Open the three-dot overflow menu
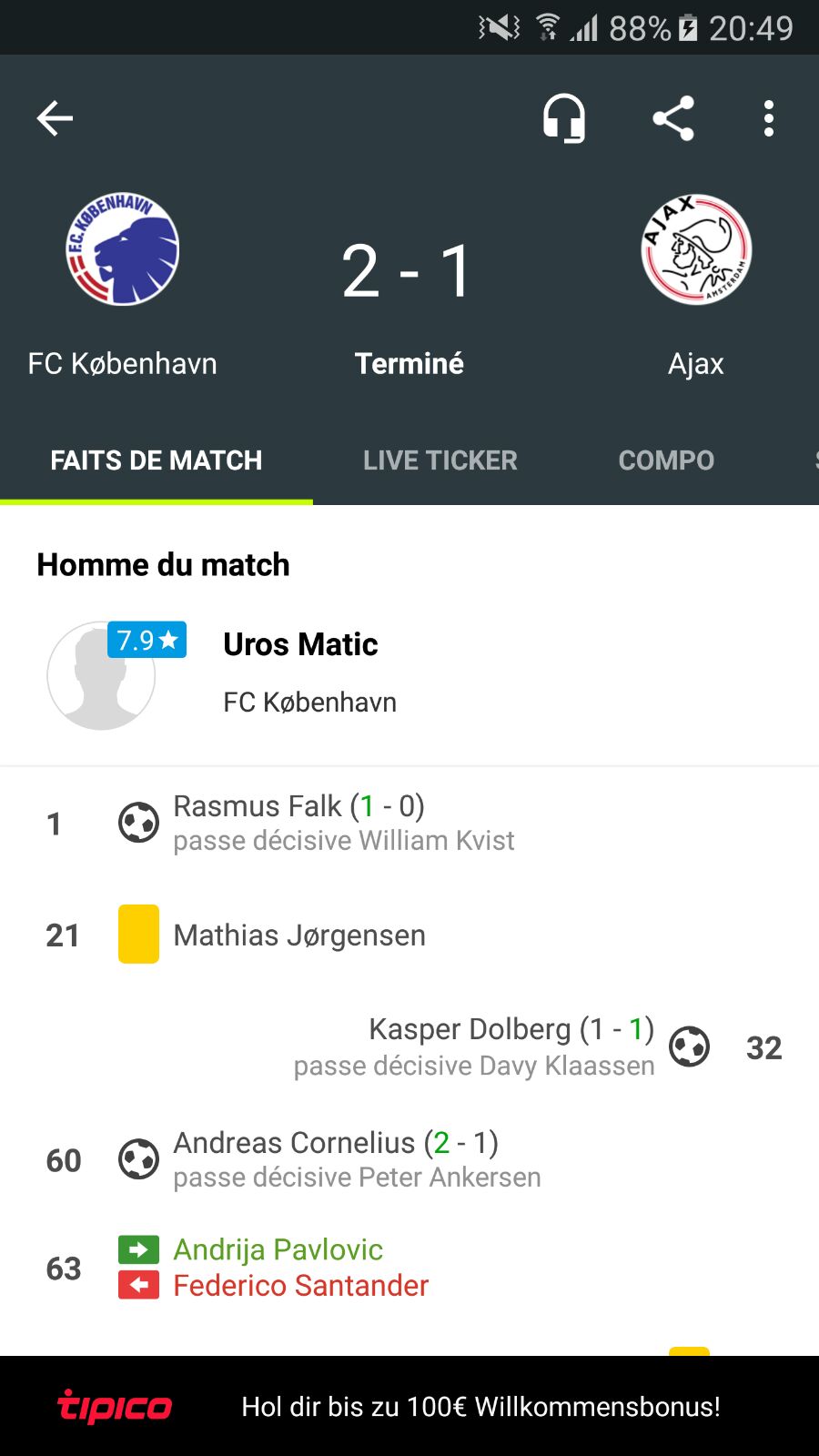Image resolution: width=819 pixels, height=1456 pixels. (769, 118)
